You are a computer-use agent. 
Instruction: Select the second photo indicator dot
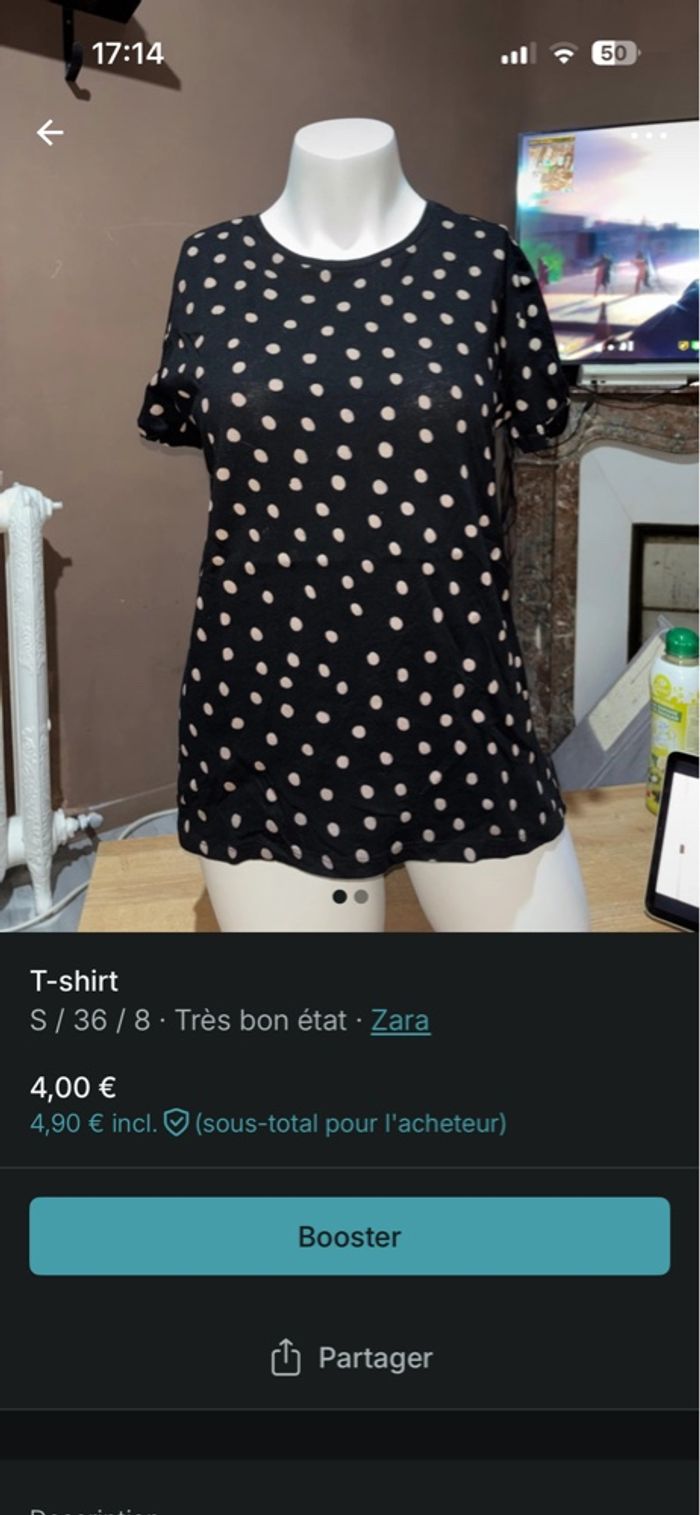coord(361,896)
